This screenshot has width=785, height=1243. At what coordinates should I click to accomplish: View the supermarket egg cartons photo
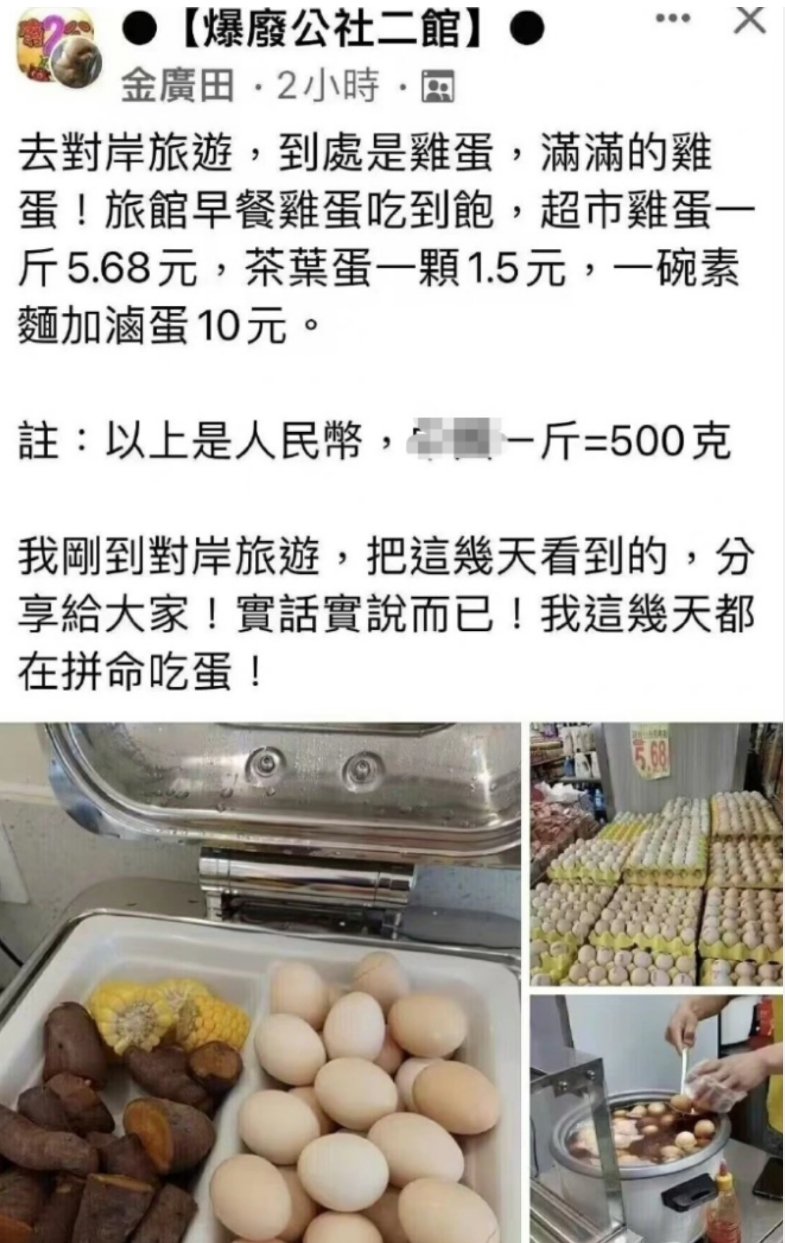point(656,853)
